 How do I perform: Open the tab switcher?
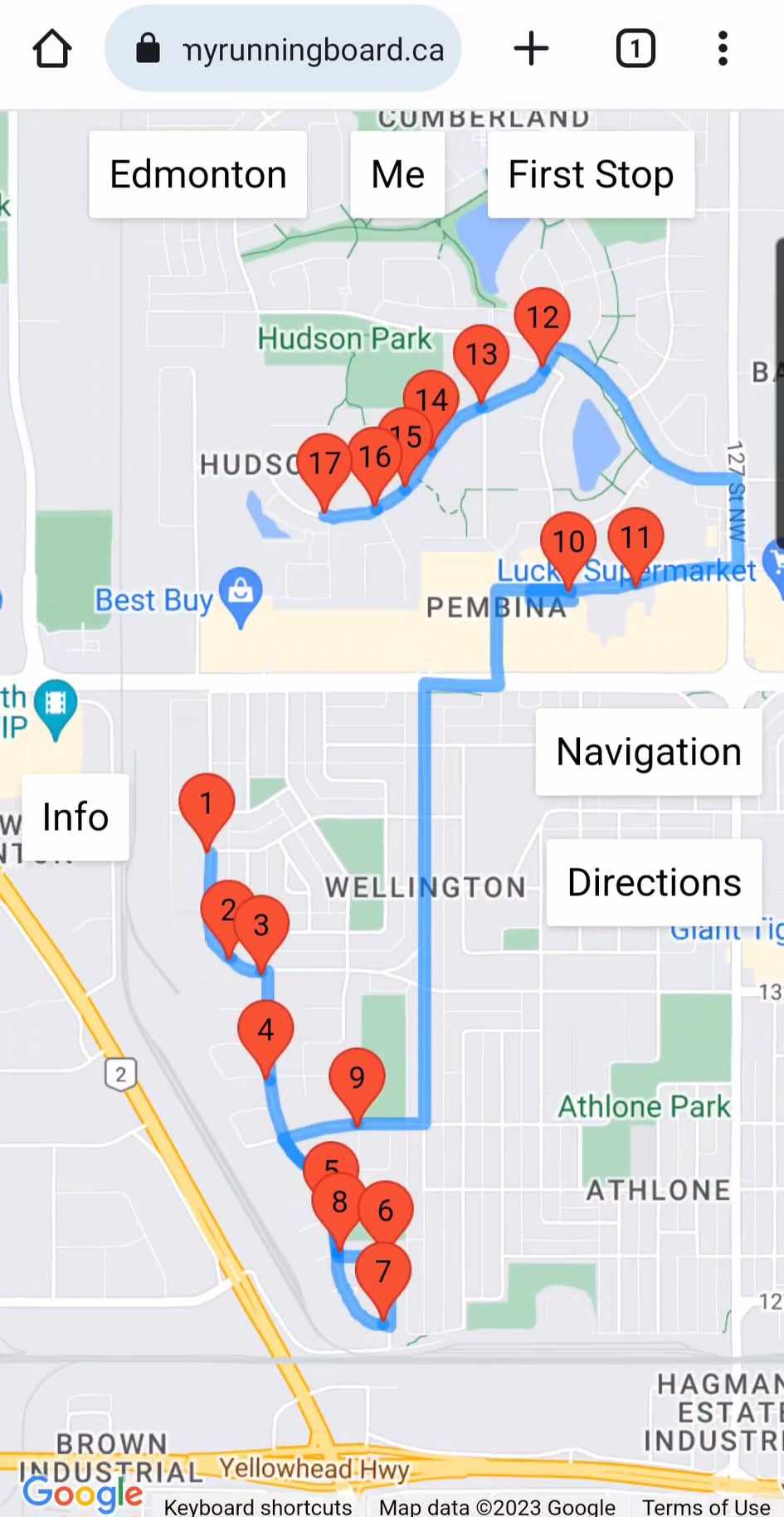pos(635,48)
